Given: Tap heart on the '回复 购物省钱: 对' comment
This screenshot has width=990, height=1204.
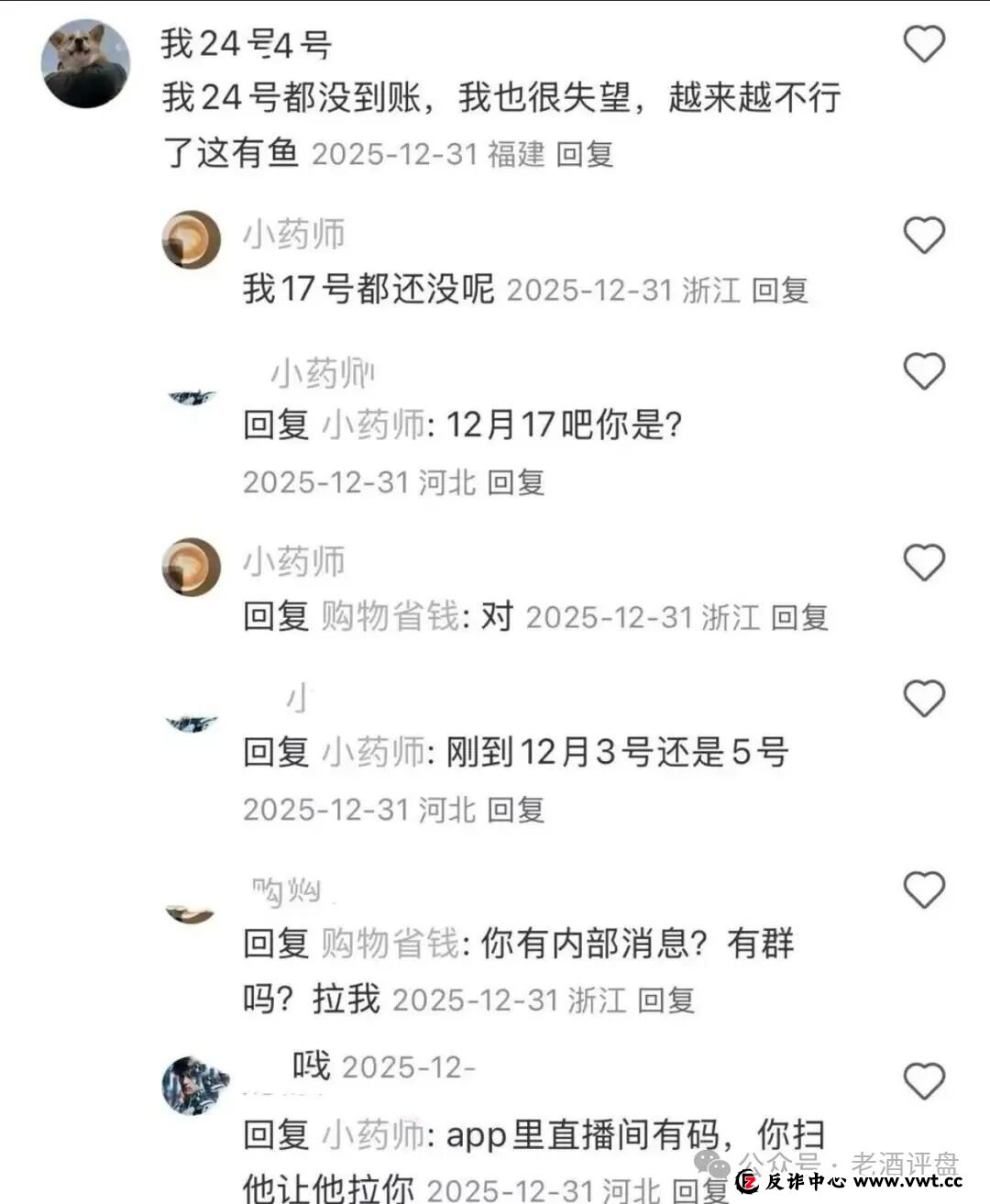Looking at the screenshot, I should [x=926, y=561].
